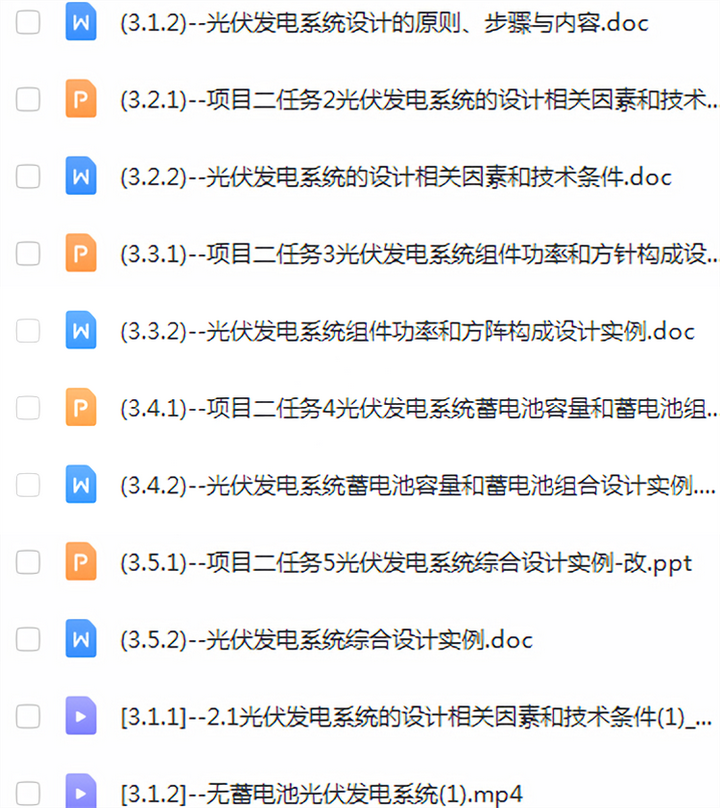Click the PowerPoint icon beside (3.2.1) file
This screenshot has width=720, height=808.
coord(80,99)
